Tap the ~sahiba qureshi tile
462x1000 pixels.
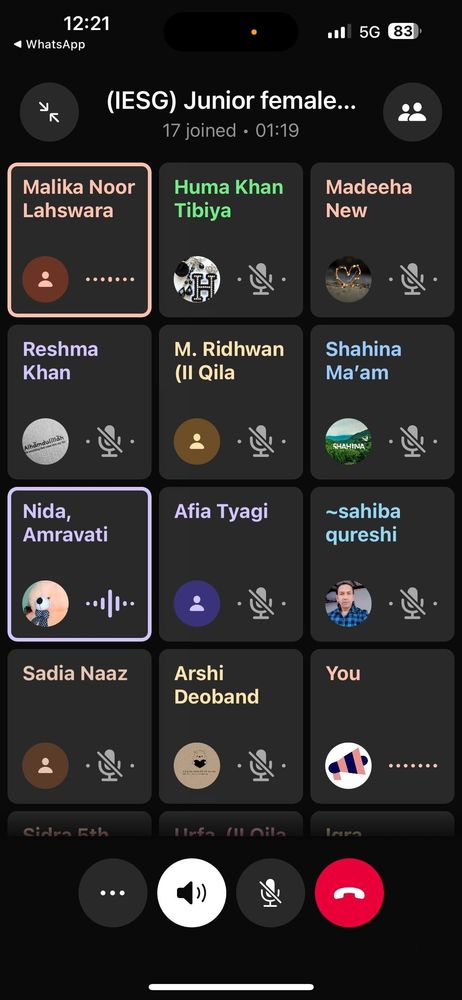(382, 564)
